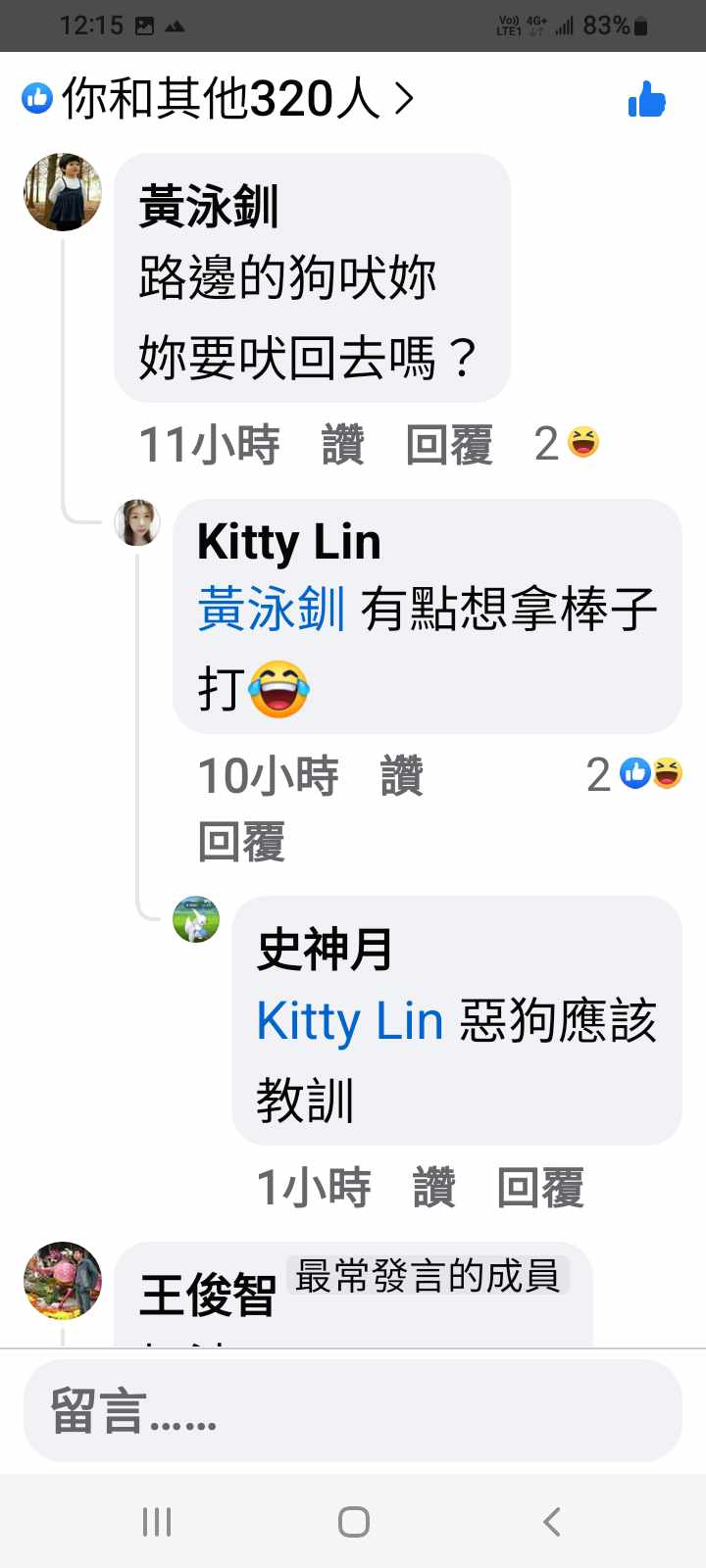
Task: Open 黃泳釧's profile picture
Action: coord(63,192)
